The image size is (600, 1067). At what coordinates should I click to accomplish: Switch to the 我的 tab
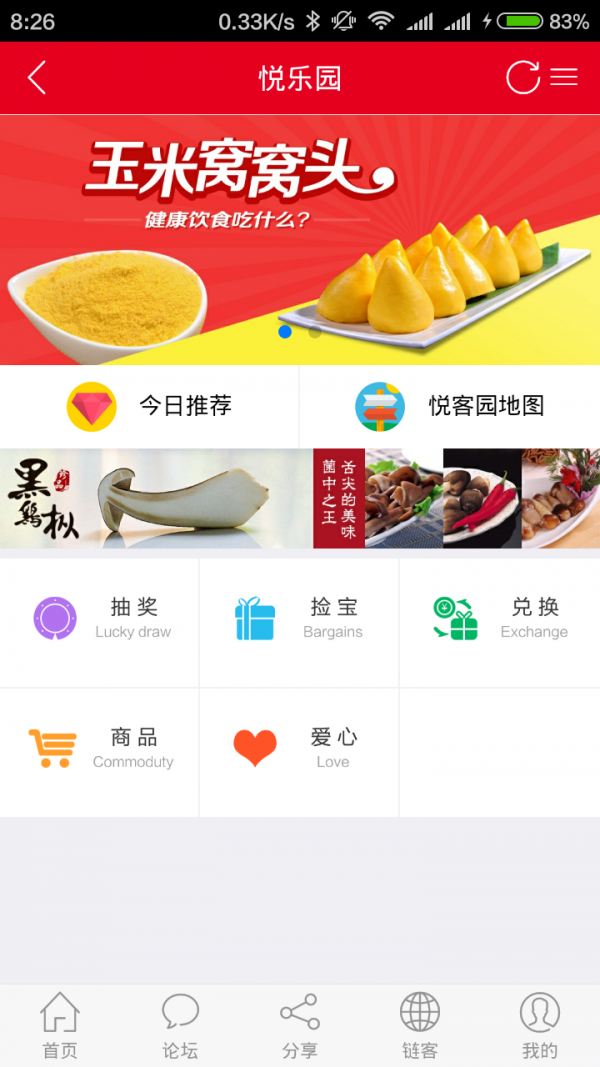[x=540, y=1025]
